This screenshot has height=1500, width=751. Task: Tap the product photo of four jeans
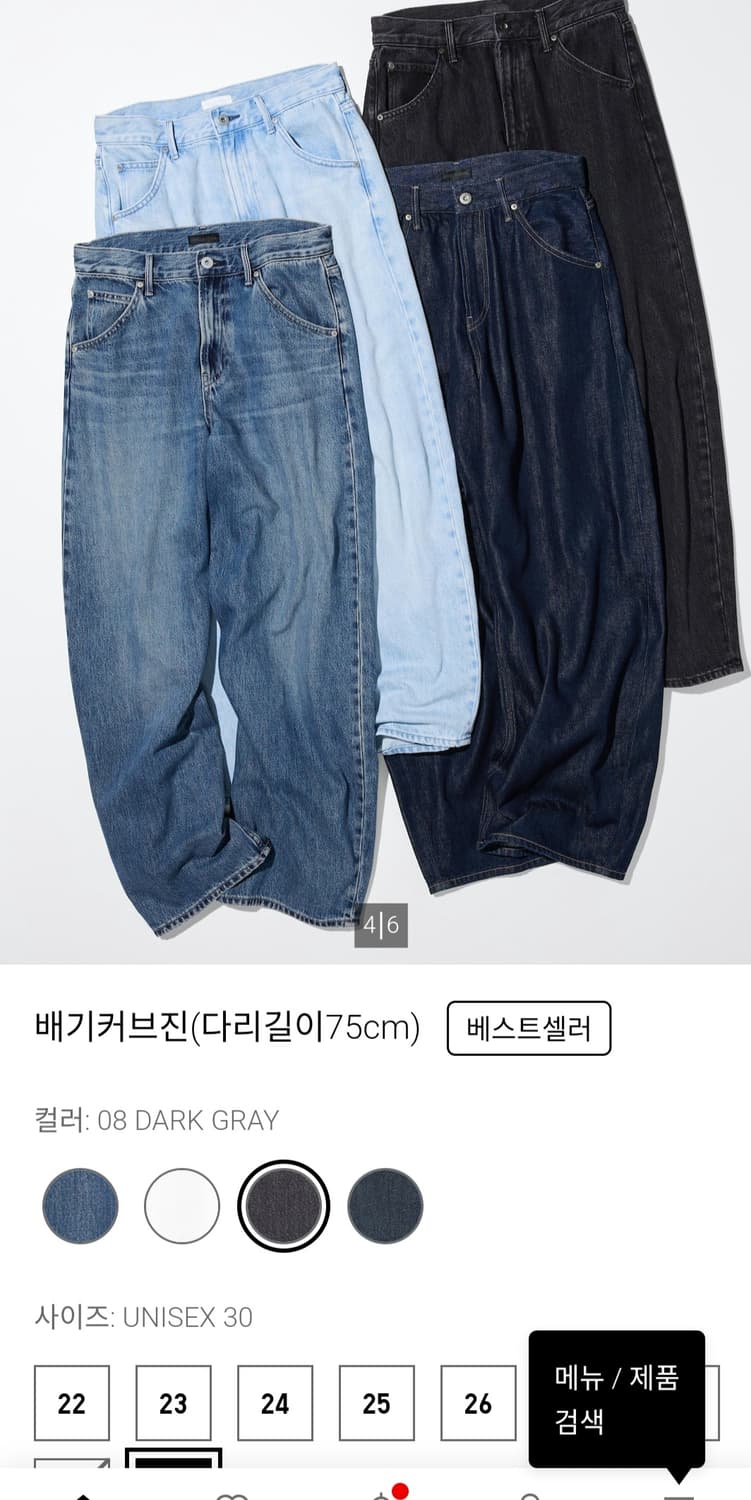[x=375, y=470]
